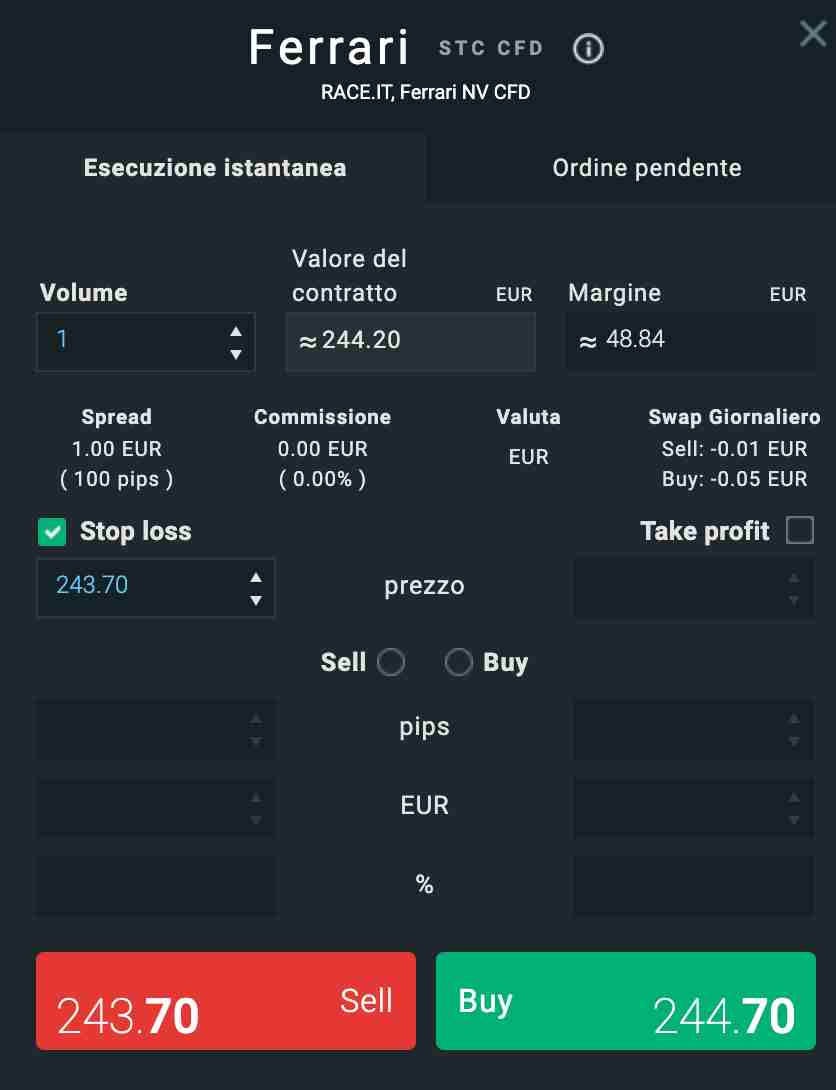Increase Volume with the up arrow

pos(236,331)
